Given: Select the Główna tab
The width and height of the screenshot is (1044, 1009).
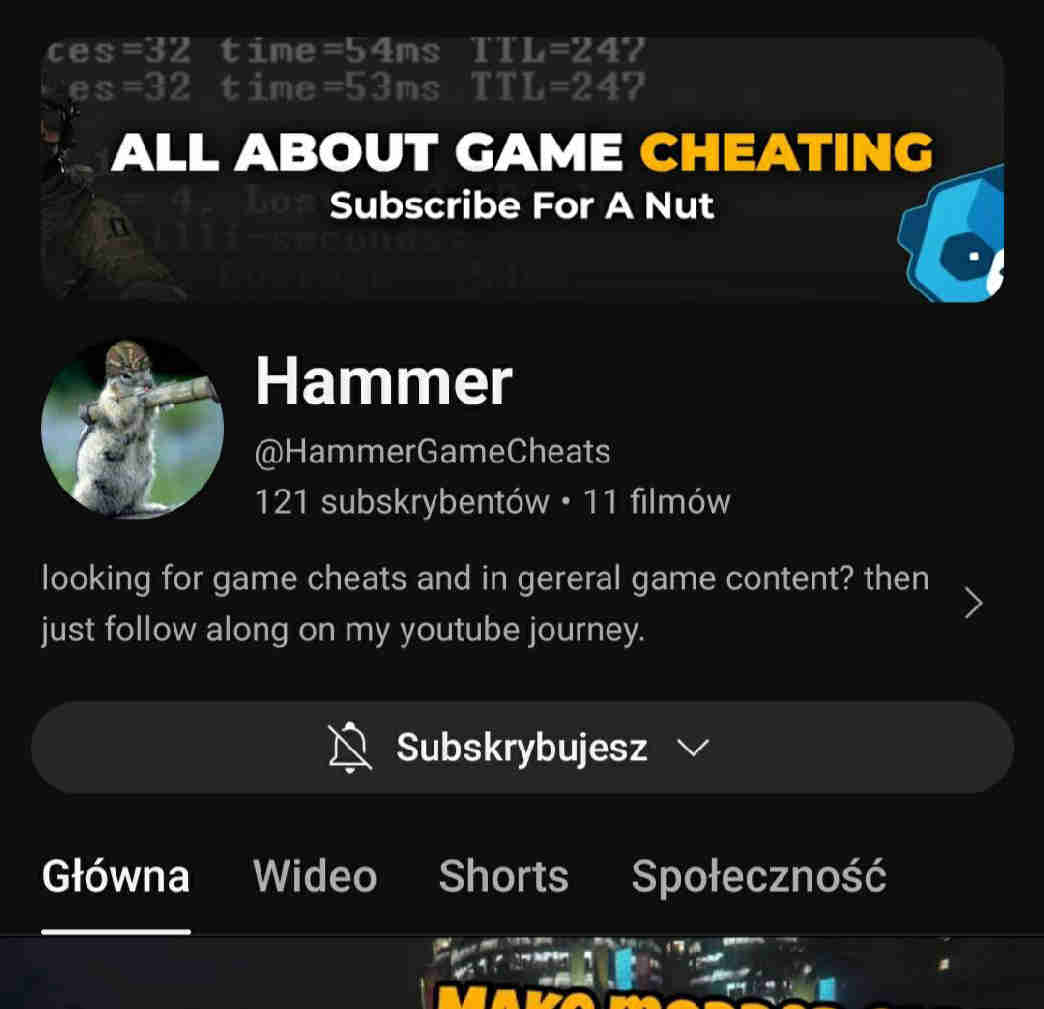Looking at the screenshot, I should coord(116,877).
